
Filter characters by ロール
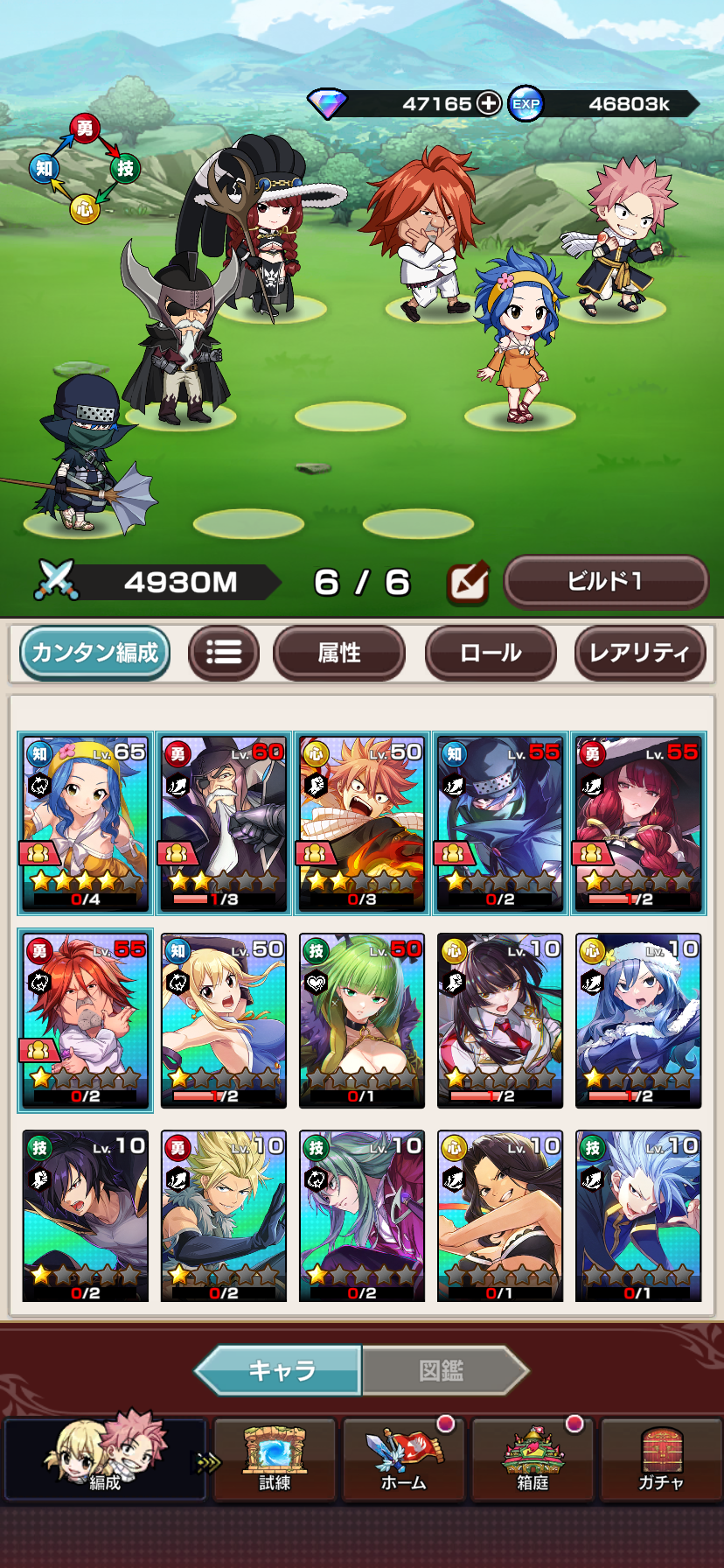(x=491, y=653)
